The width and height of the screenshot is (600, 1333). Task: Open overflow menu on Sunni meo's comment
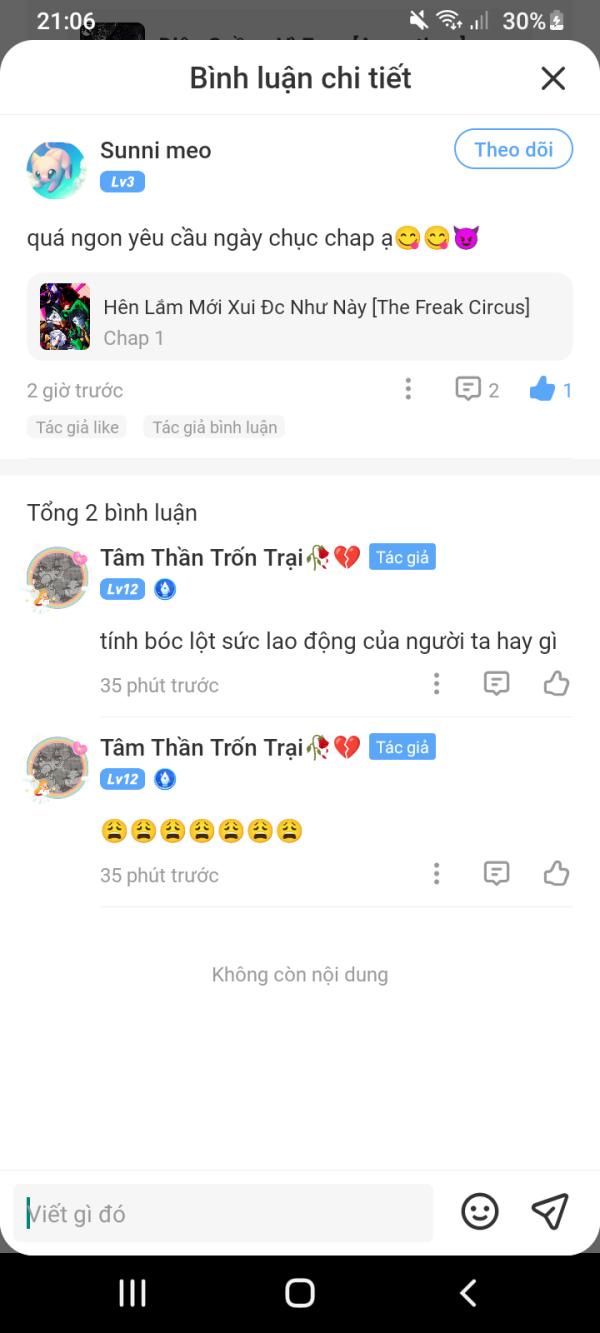[x=408, y=389]
